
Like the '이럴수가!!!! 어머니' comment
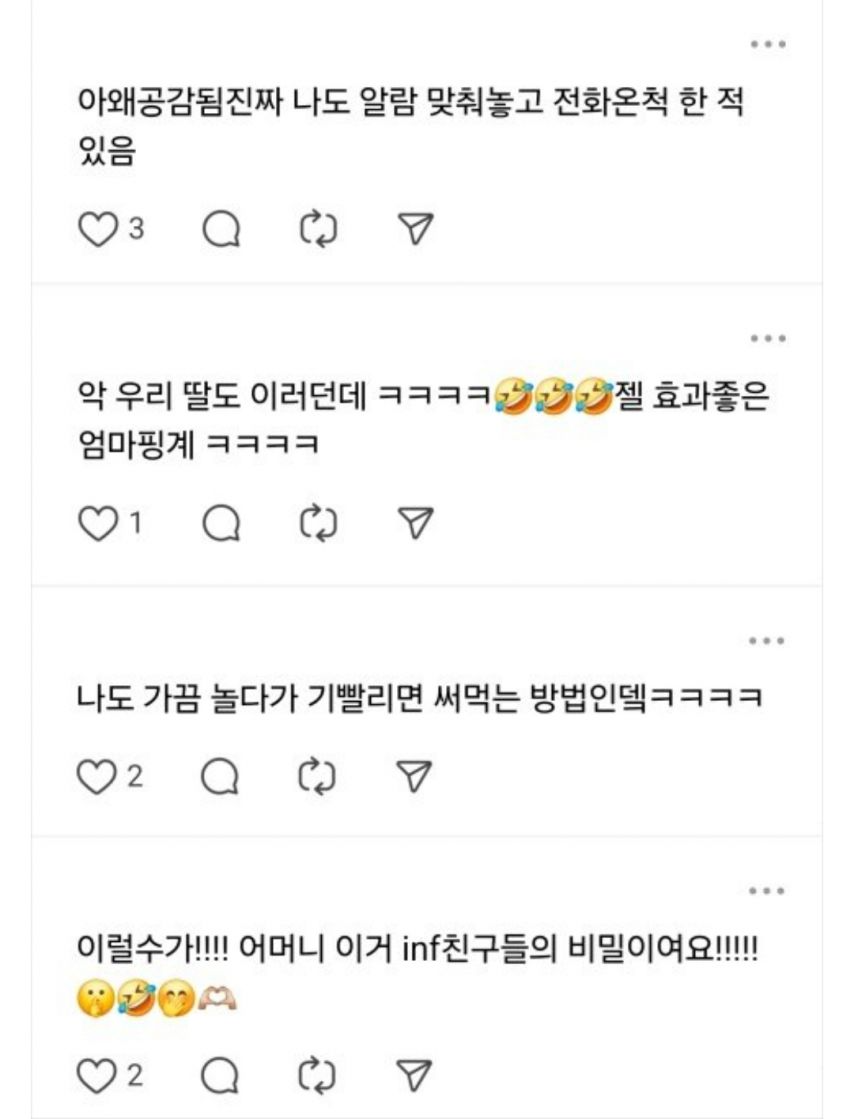(98, 1075)
